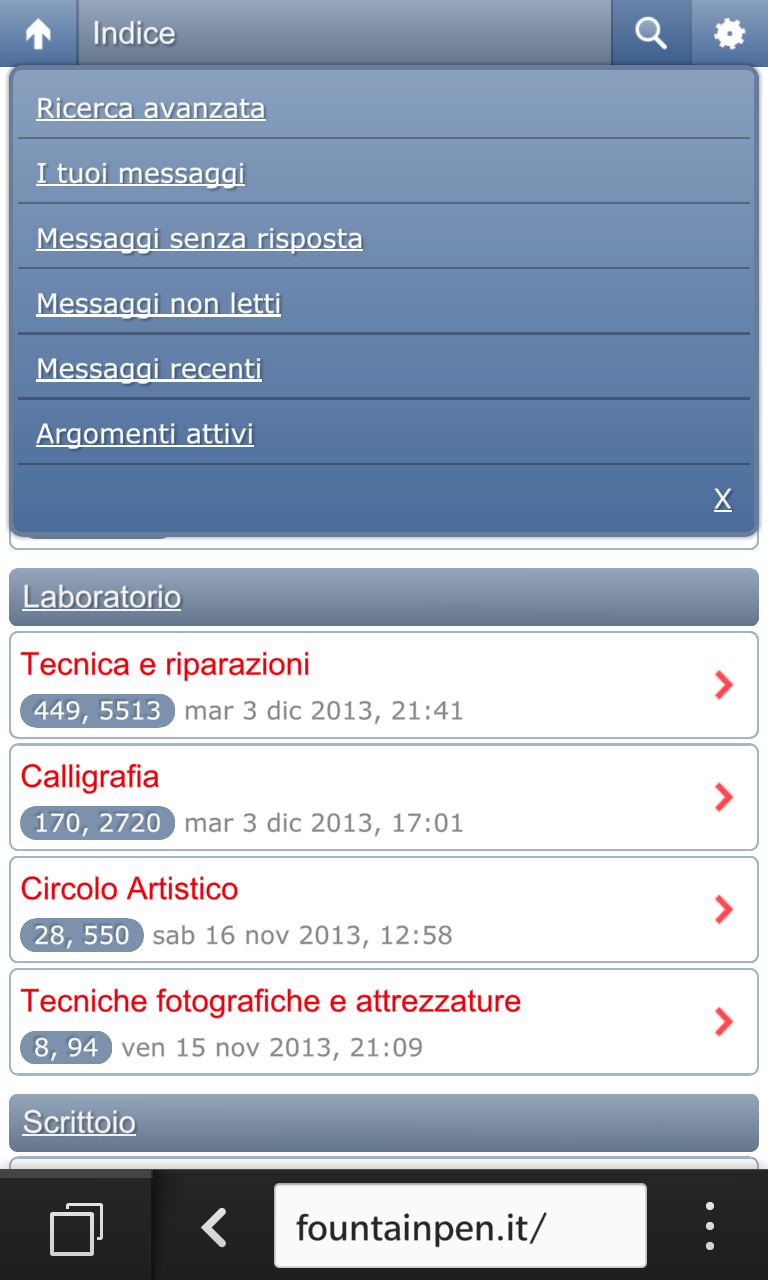Tap the settings gear icon

tap(729, 32)
